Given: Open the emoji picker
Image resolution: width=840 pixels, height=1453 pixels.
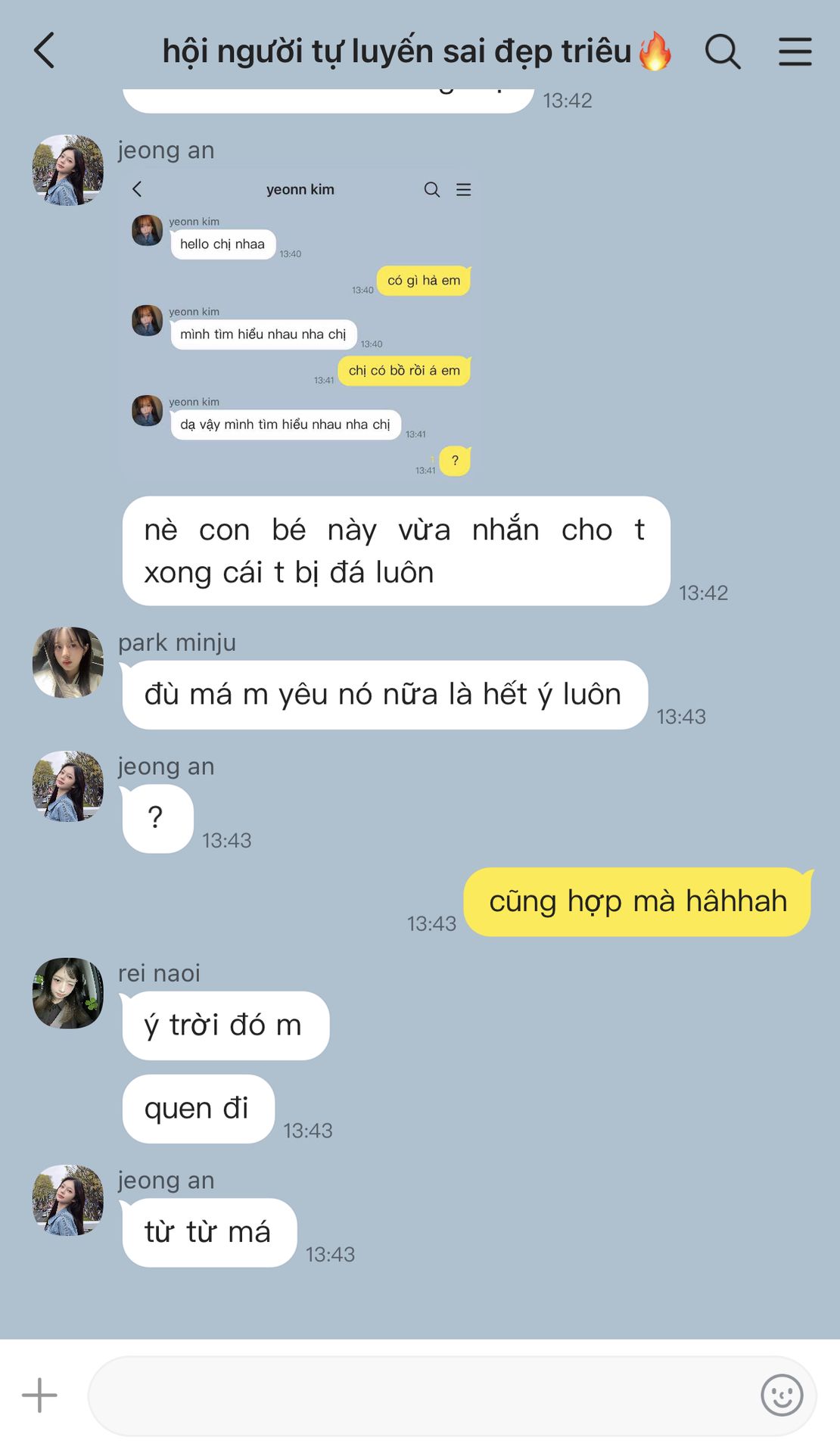Looking at the screenshot, I should (x=782, y=1395).
